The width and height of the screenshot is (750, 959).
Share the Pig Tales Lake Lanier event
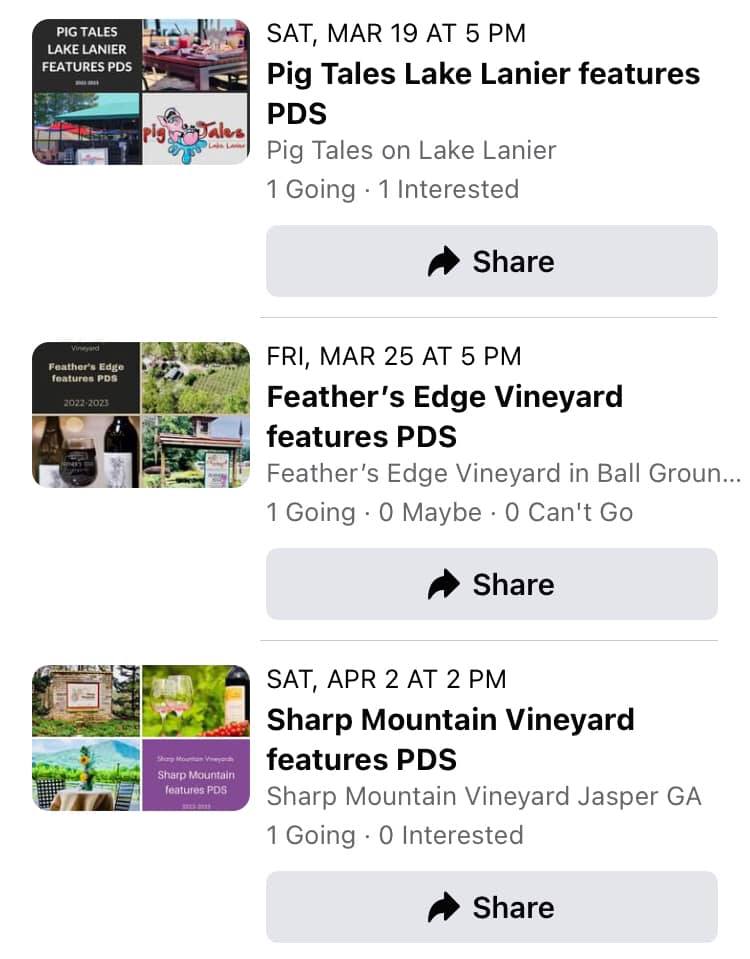(x=491, y=262)
